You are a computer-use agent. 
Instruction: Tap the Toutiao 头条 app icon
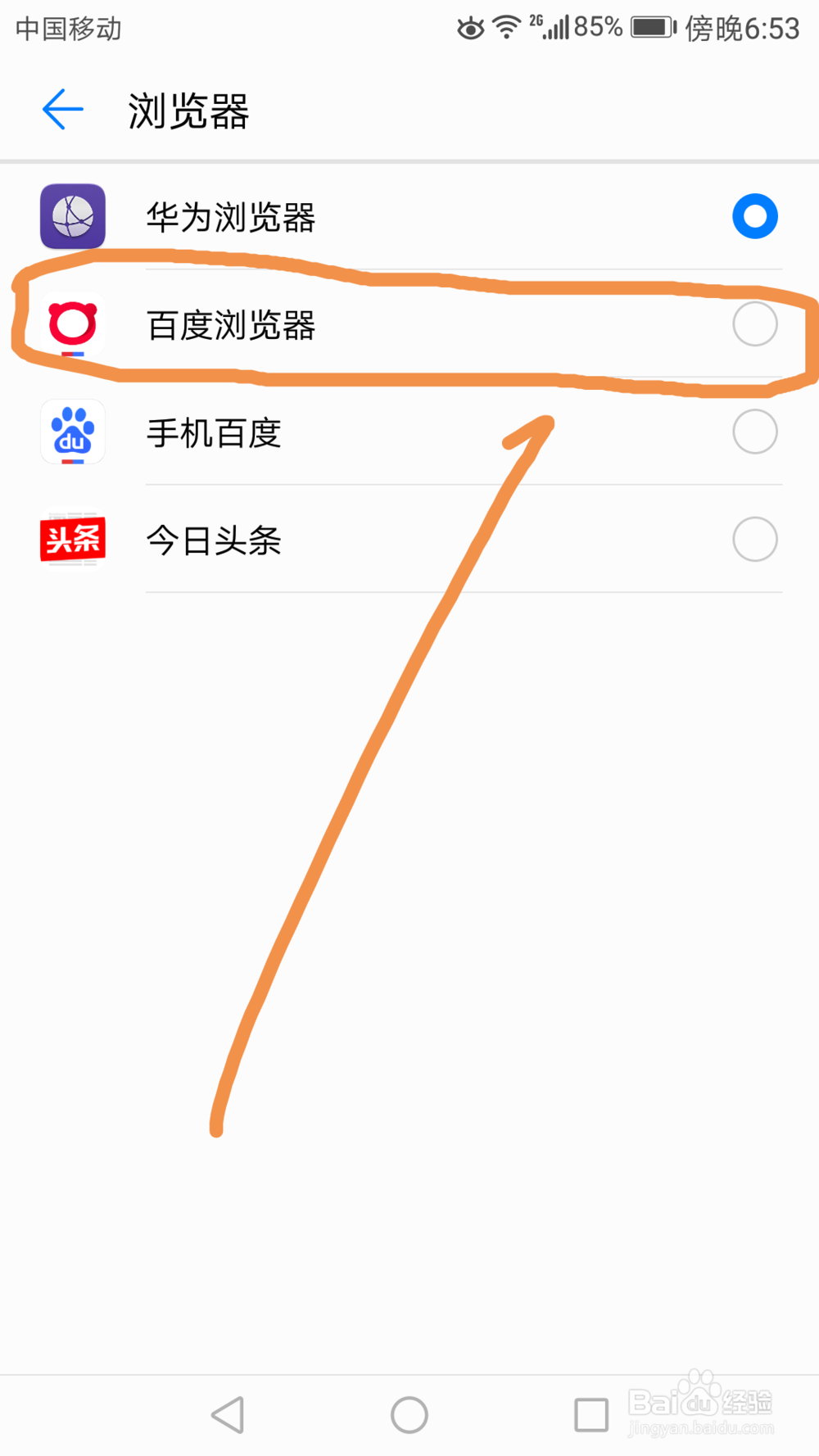72,540
